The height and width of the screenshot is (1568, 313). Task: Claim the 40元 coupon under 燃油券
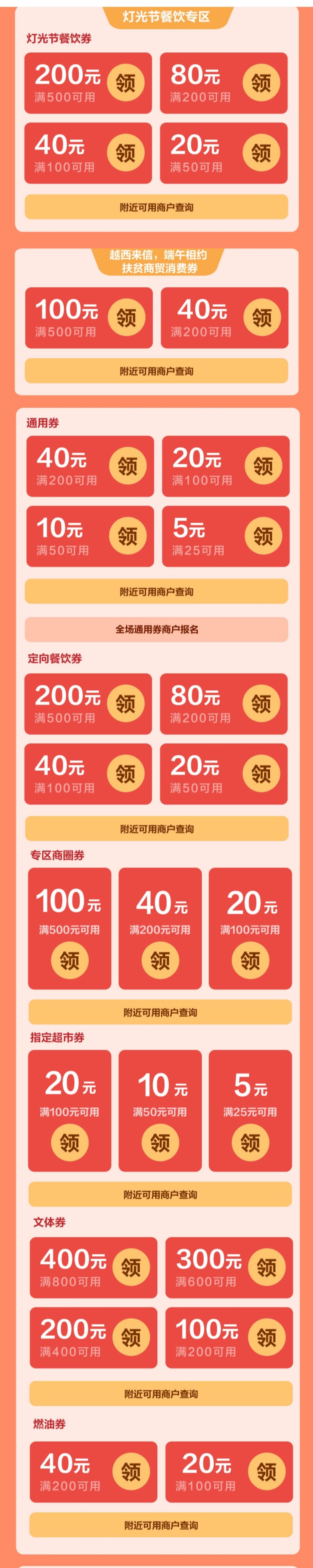click(131, 1472)
